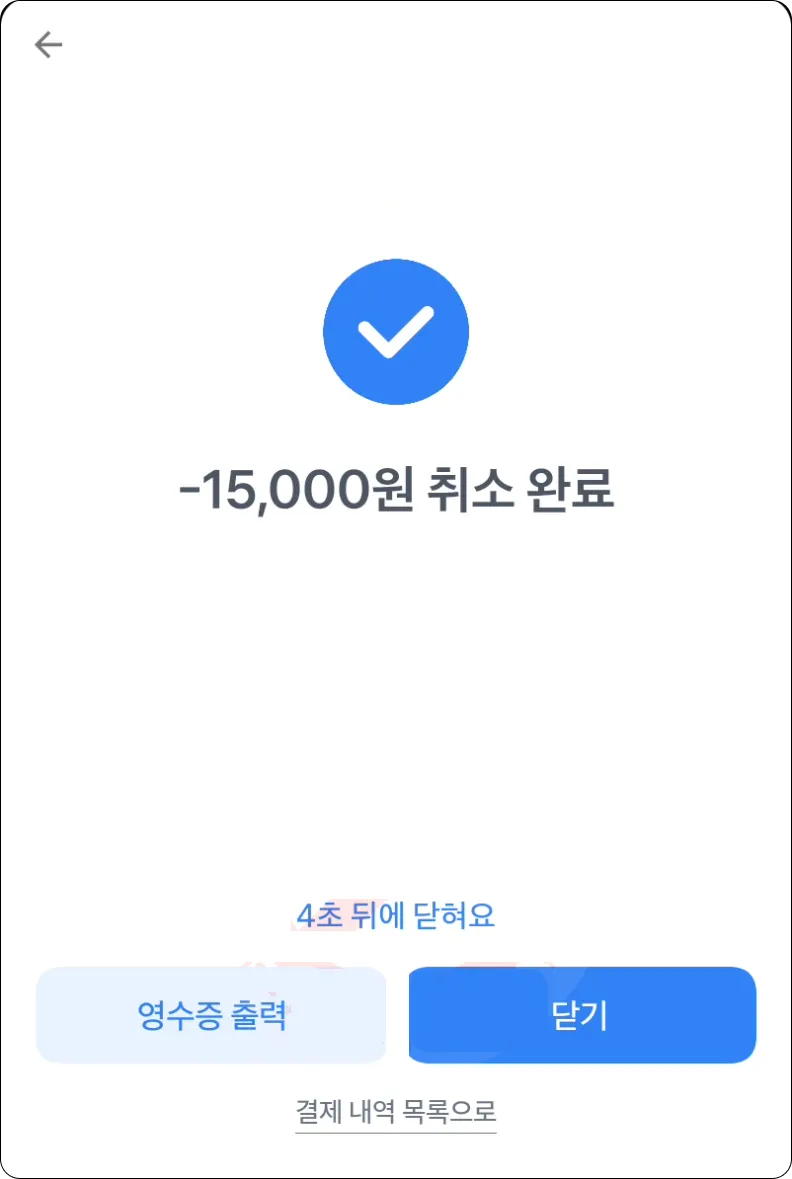The image size is (792, 1179).
Task: Open the 결제 내역 목록으로 link
Action: (396, 1111)
